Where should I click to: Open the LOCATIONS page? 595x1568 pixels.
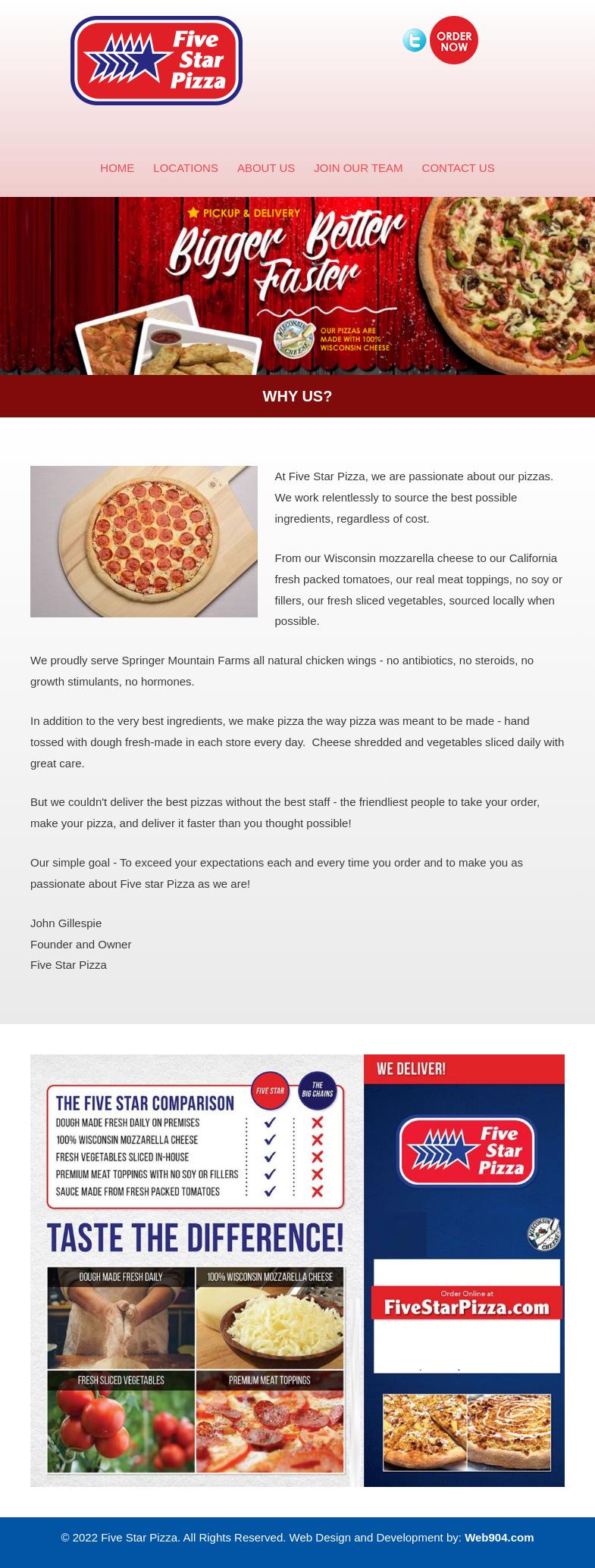pos(186,167)
